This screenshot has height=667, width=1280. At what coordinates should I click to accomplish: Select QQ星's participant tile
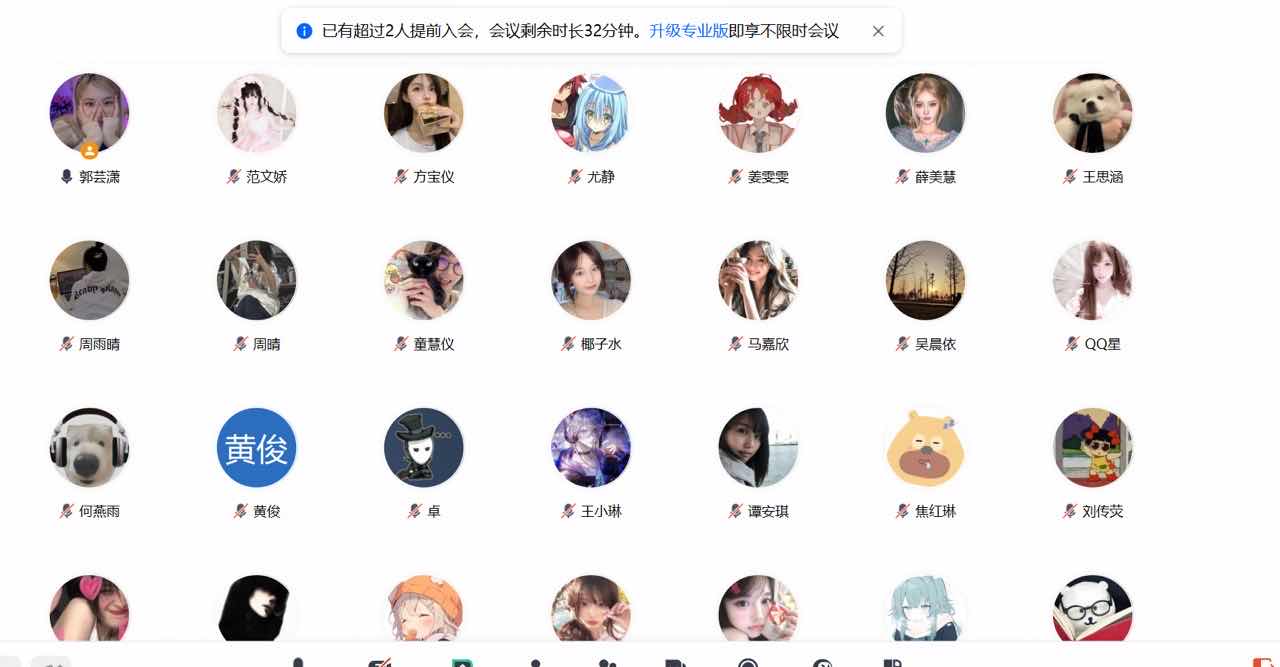pos(1092,280)
